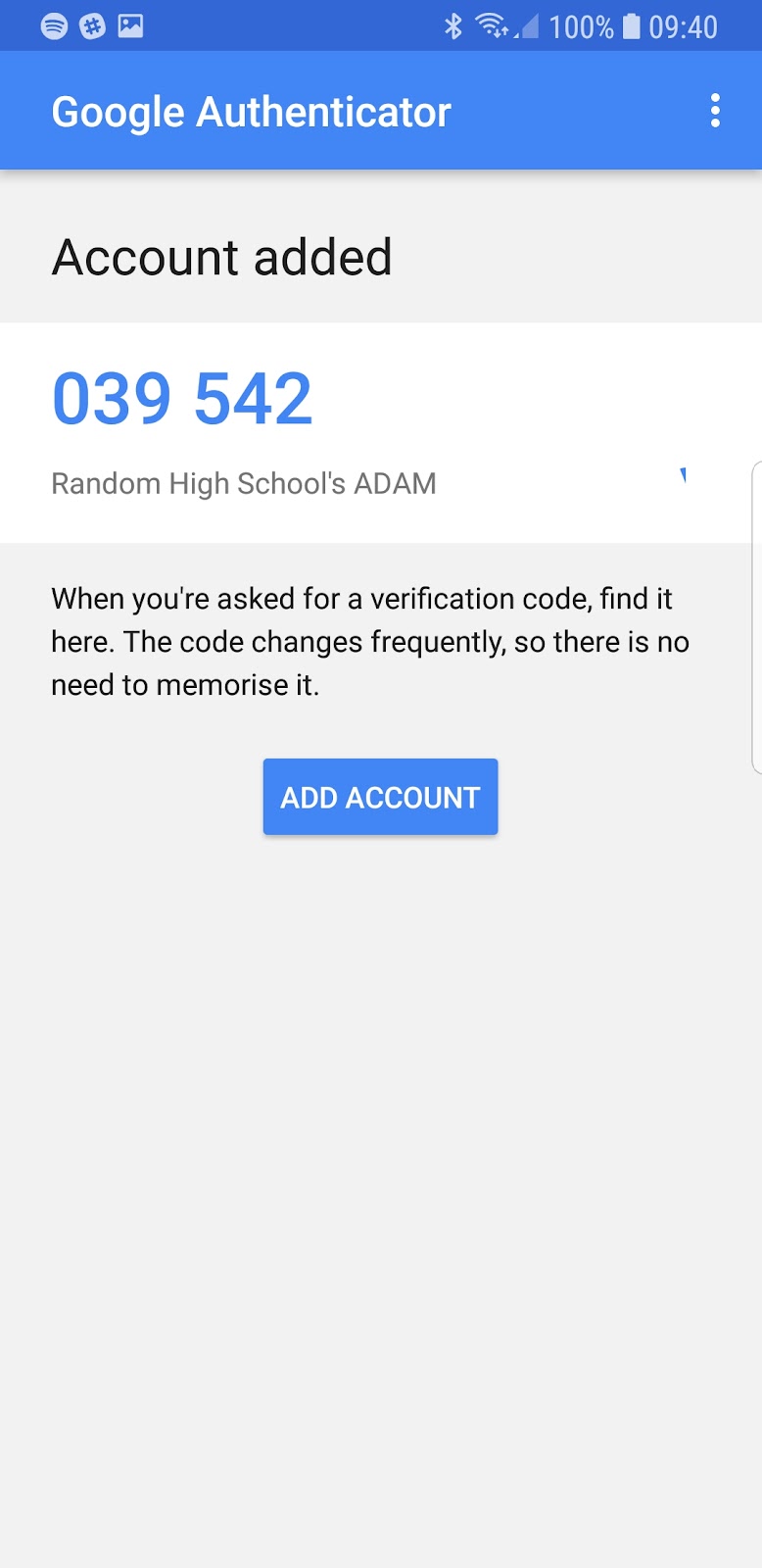The height and width of the screenshot is (1568, 762).
Task: Open the overflow menu
Action: click(x=715, y=111)
